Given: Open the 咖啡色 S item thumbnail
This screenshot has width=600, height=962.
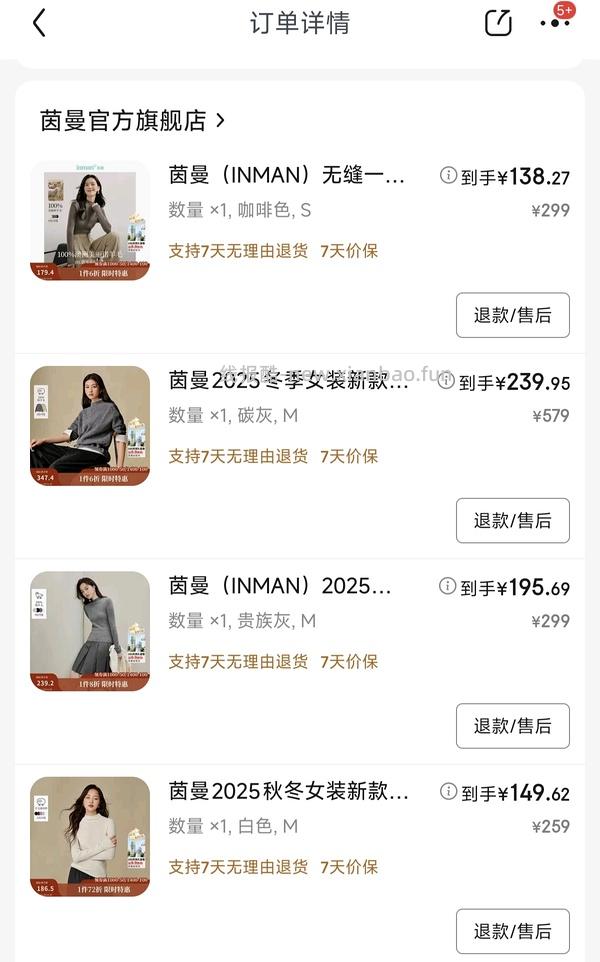Looking at the screenshot, I should click(x=90, y=221).
